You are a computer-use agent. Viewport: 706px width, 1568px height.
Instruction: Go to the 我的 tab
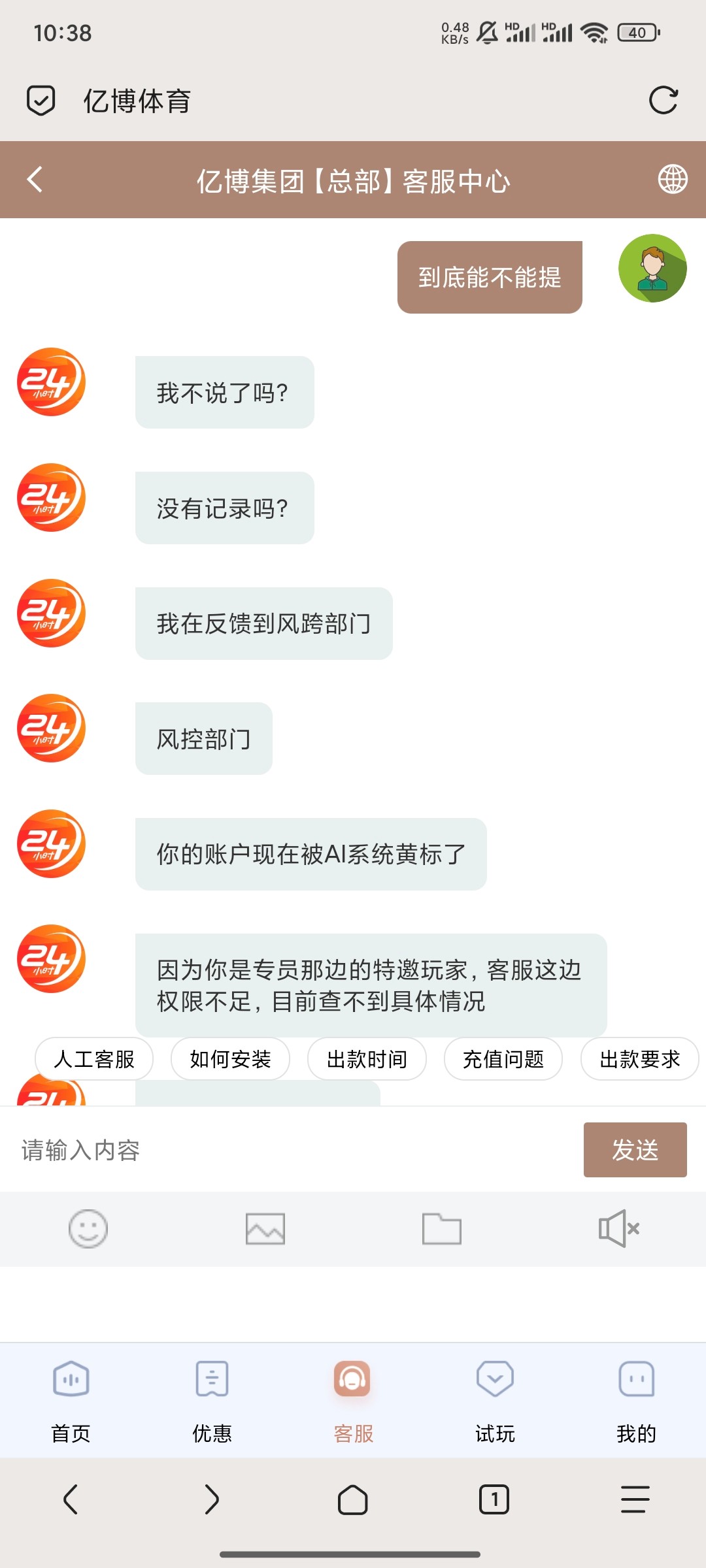[636, 1399]
